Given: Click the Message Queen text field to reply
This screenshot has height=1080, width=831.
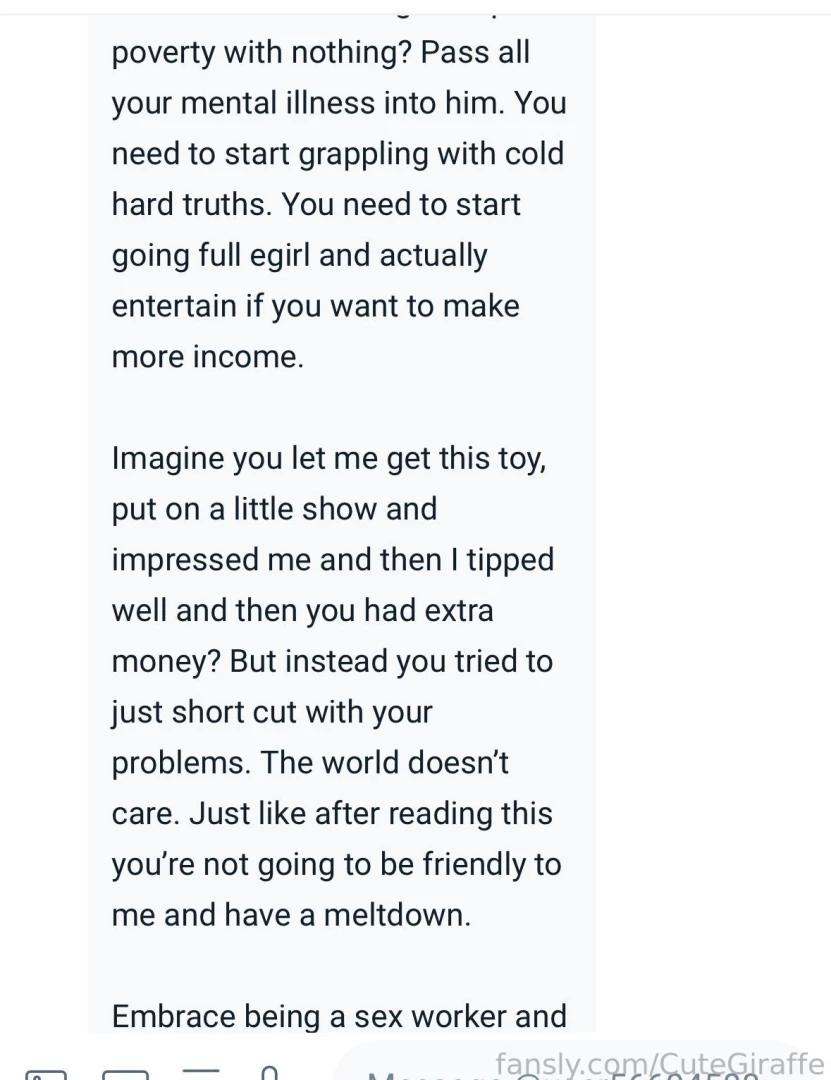Looking at the screenshot, I should click(x=500, y=1075).
